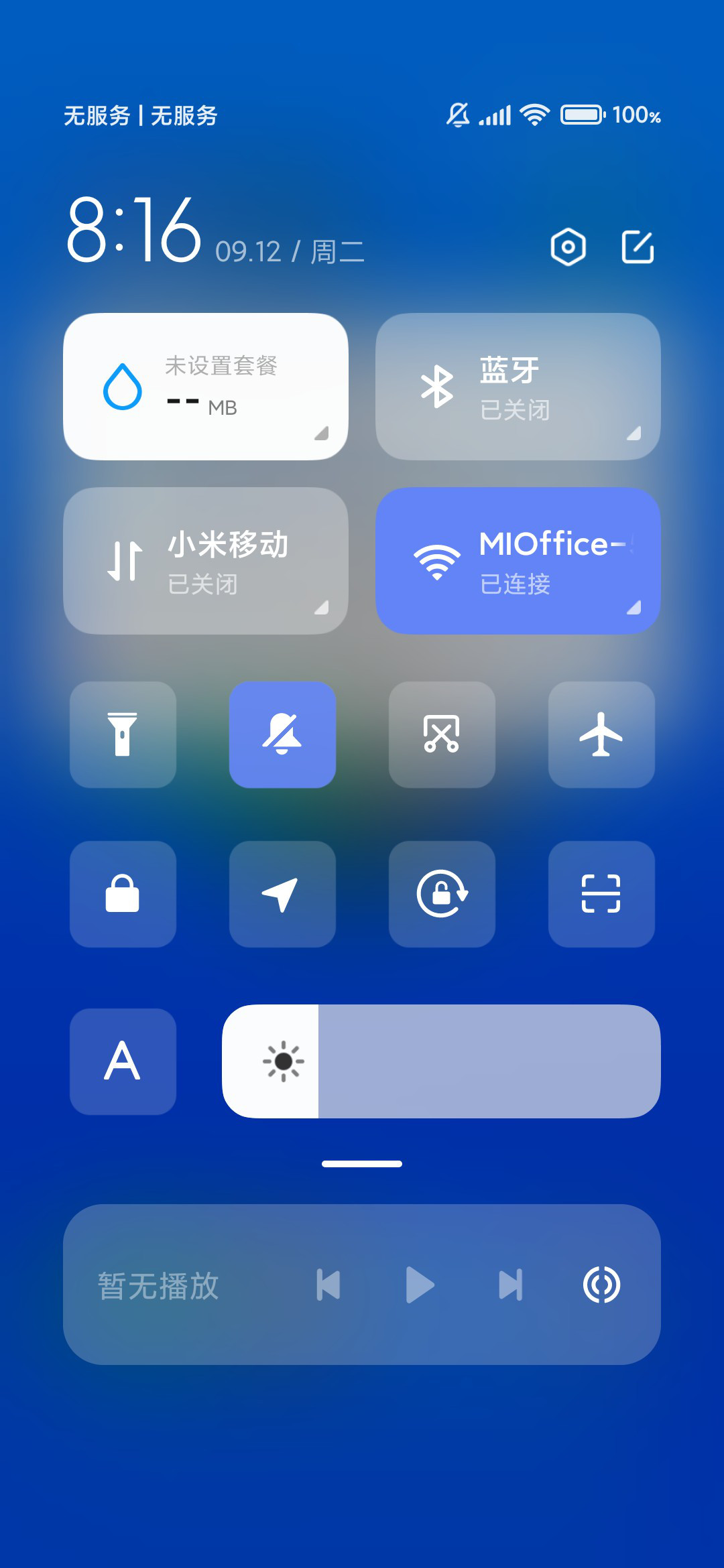The width and height of the screenshot is (724, 1568).
Task: Toggle auto brightness with the A button
Action: [x=123, y=1061]
